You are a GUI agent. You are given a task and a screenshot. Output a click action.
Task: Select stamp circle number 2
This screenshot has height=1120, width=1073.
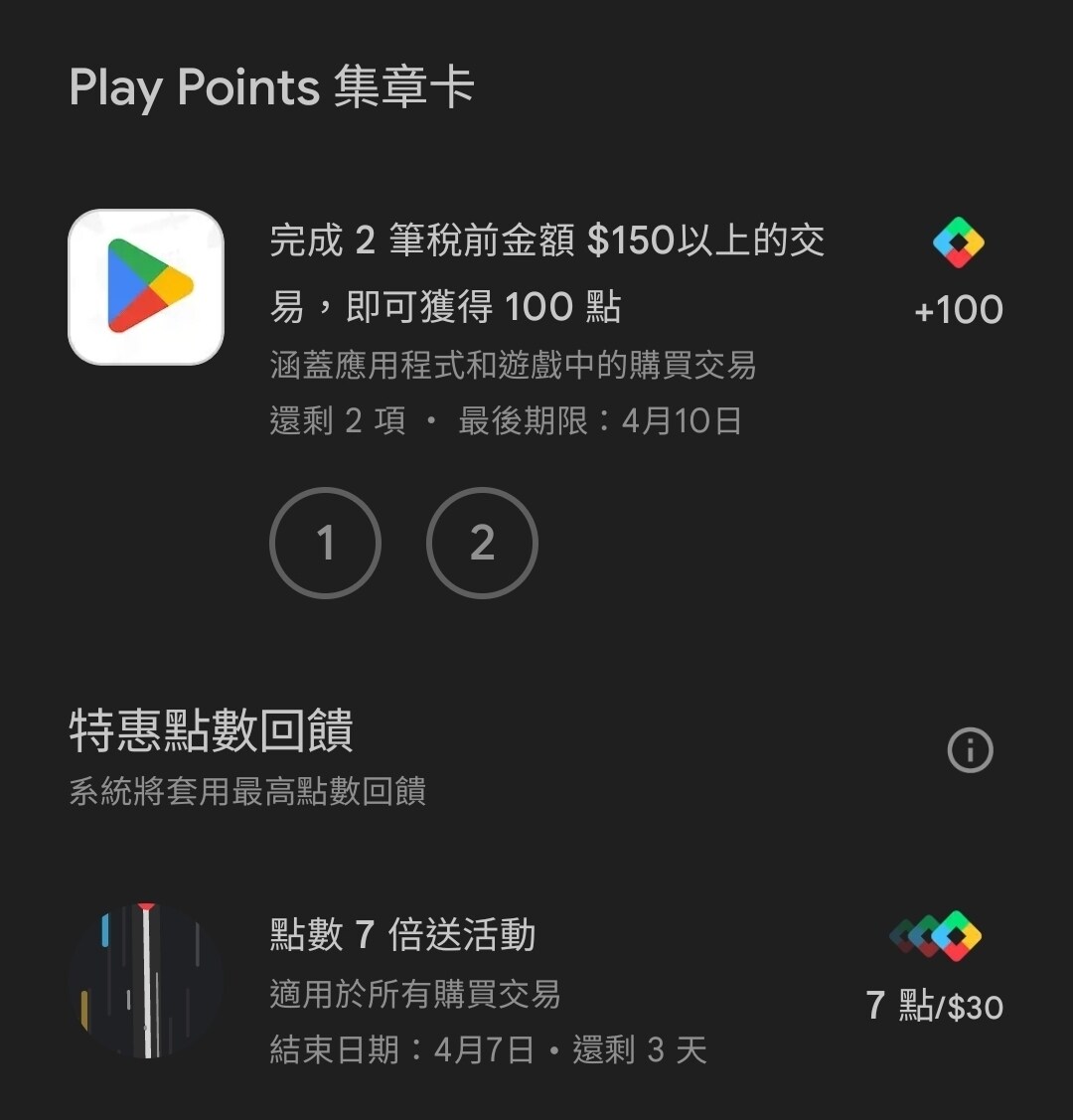point(483,543)
